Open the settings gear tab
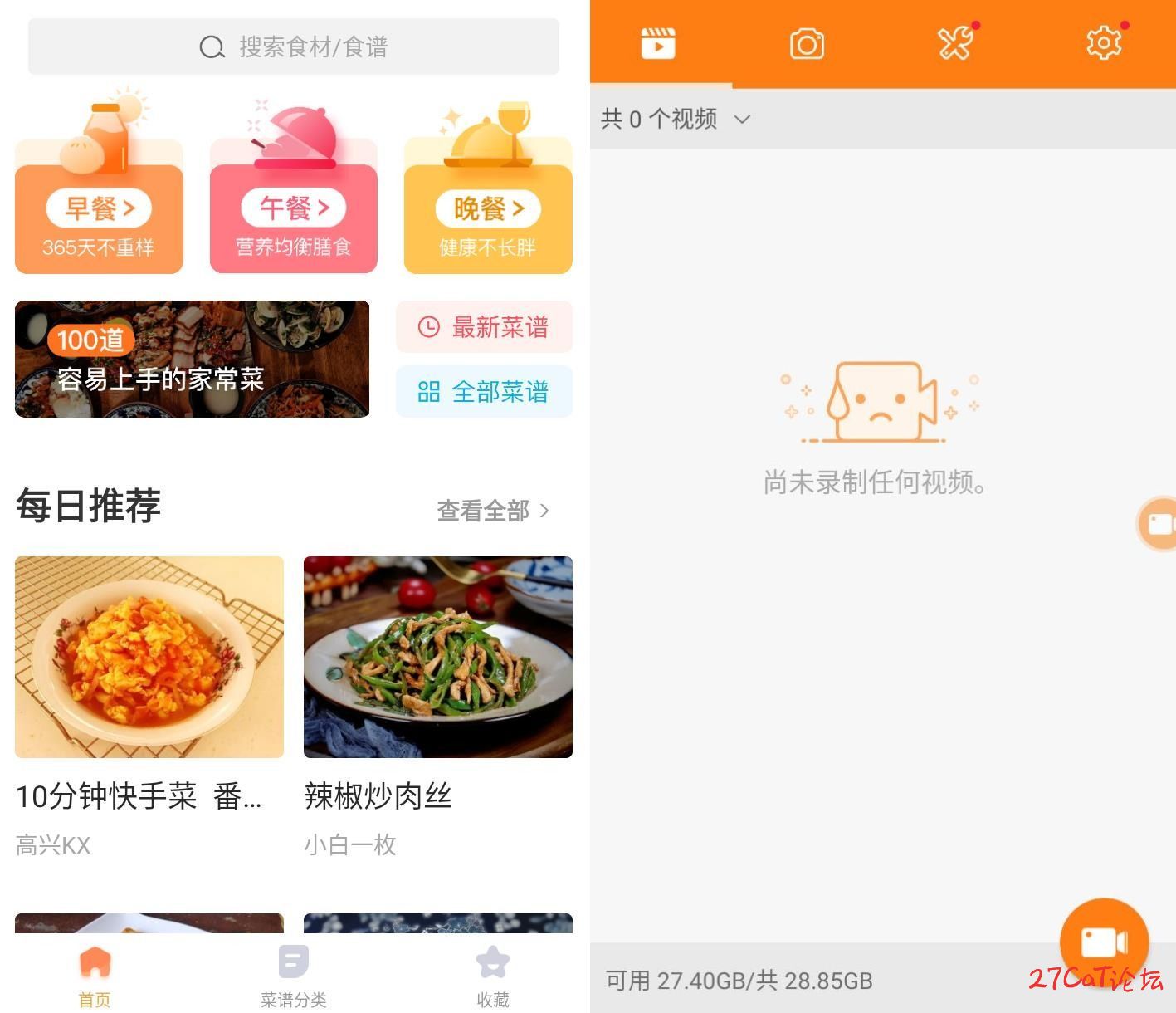The height and width of the screenshot is (1013, 1176). click(x=1104, y=43)
